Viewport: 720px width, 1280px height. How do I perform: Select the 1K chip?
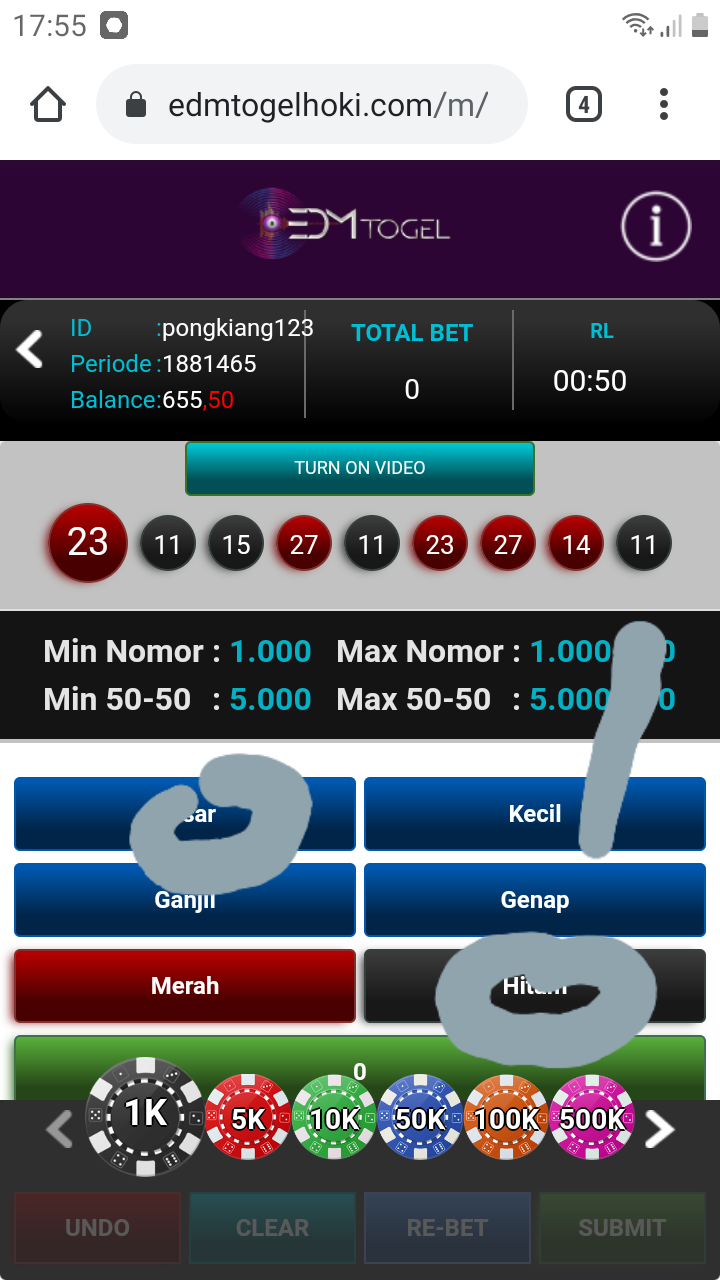click(146, 1115)
